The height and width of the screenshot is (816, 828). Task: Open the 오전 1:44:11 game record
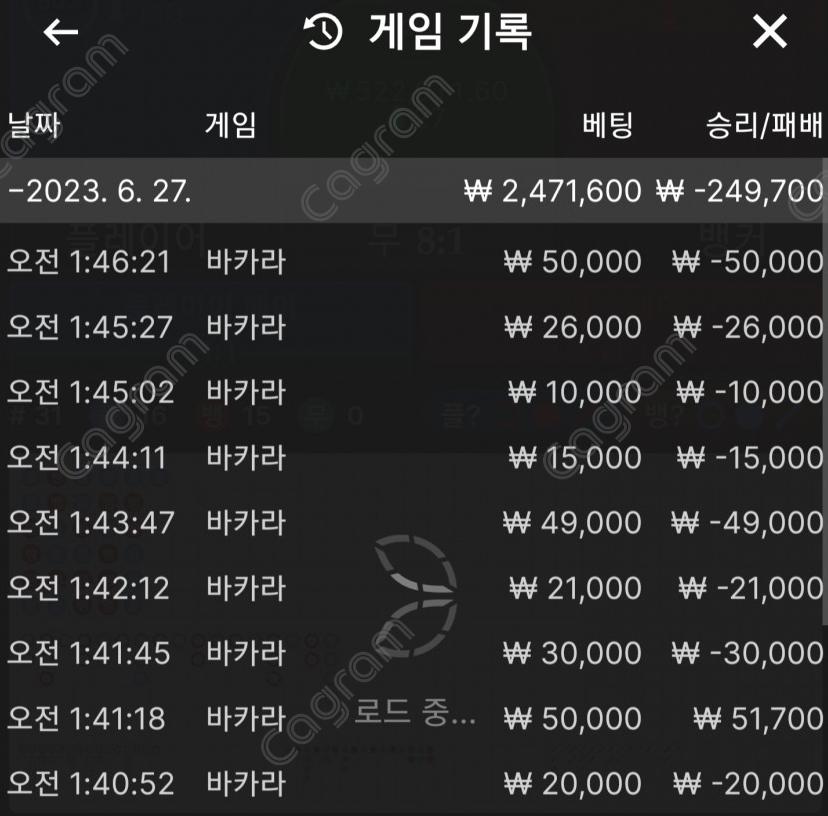tap(413, 457)
